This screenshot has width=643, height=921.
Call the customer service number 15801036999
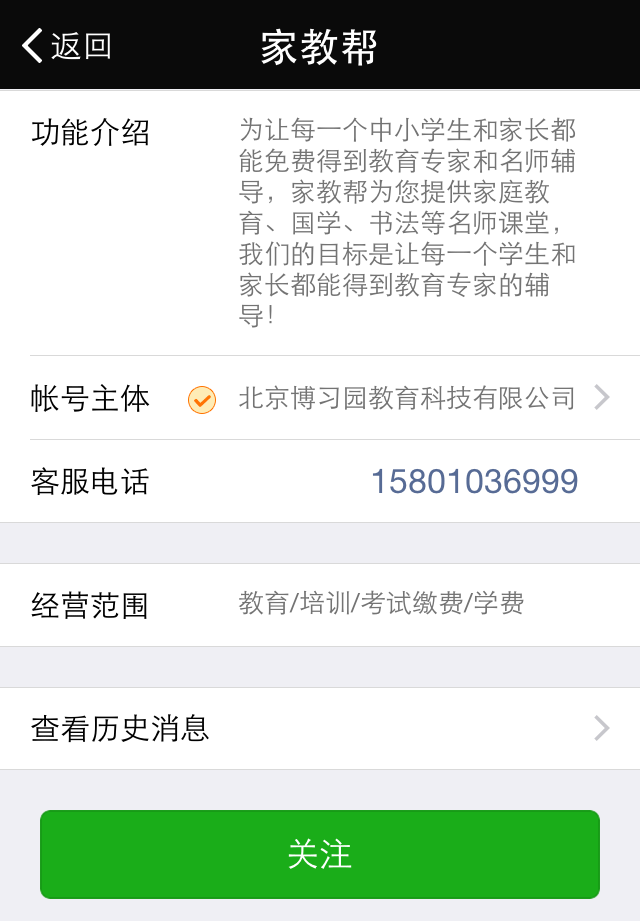click(x=474, y=482)
